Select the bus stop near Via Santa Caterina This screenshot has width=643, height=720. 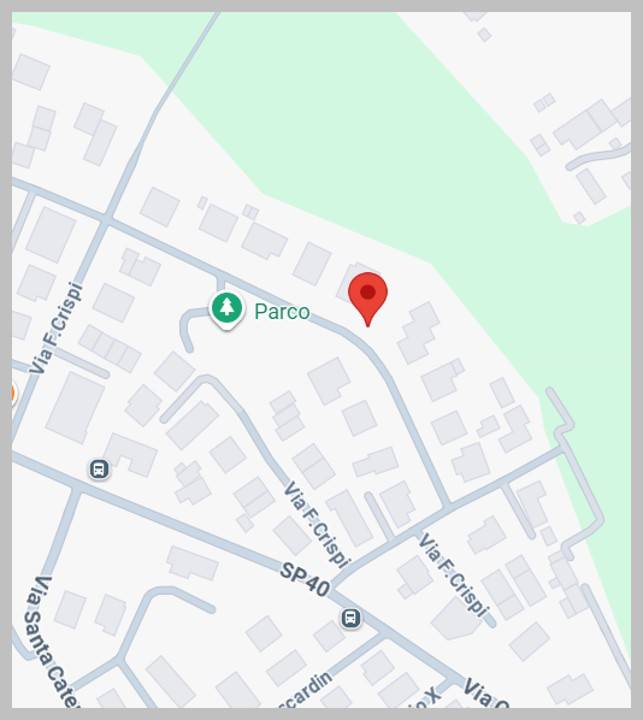pyautogui.click(x=99, y=468)
